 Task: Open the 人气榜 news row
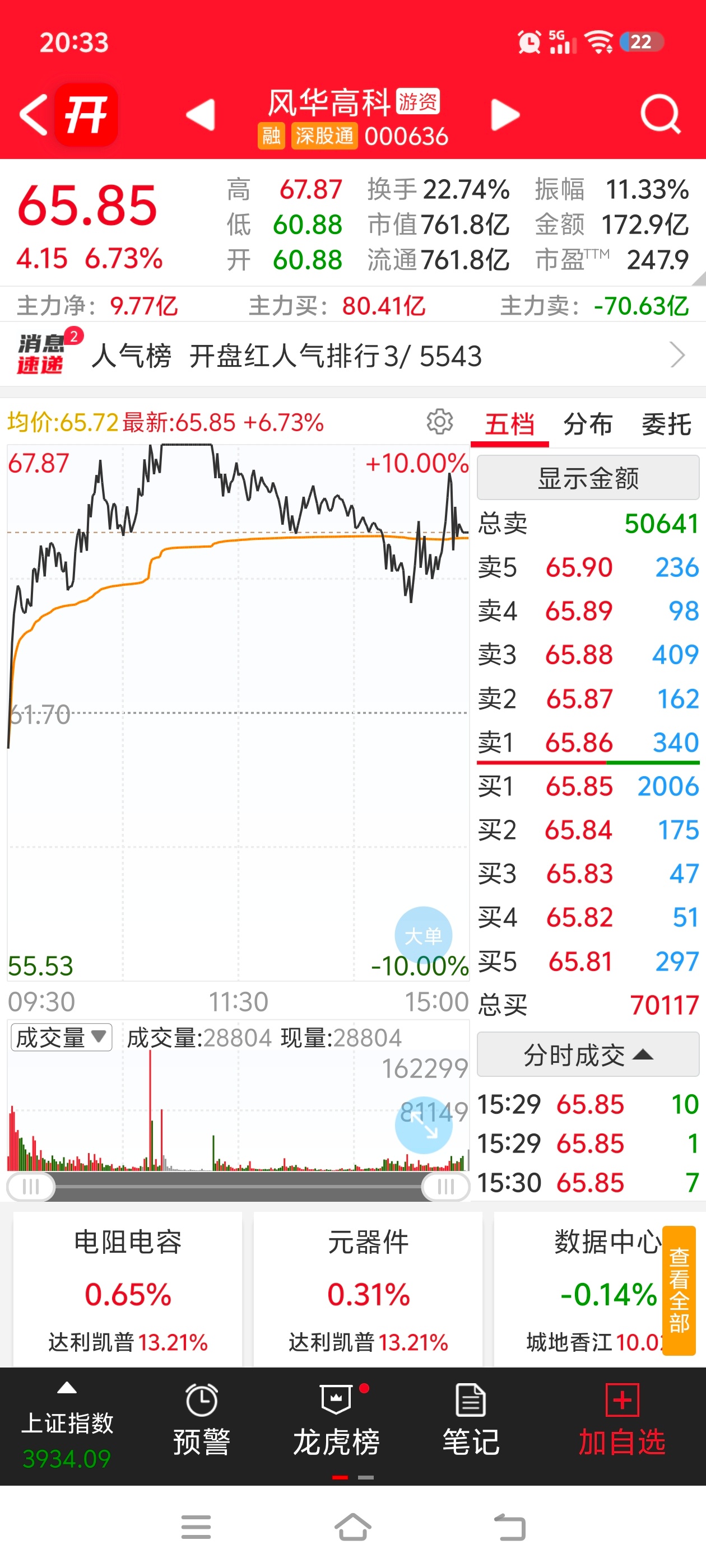(x=352, y=355)
